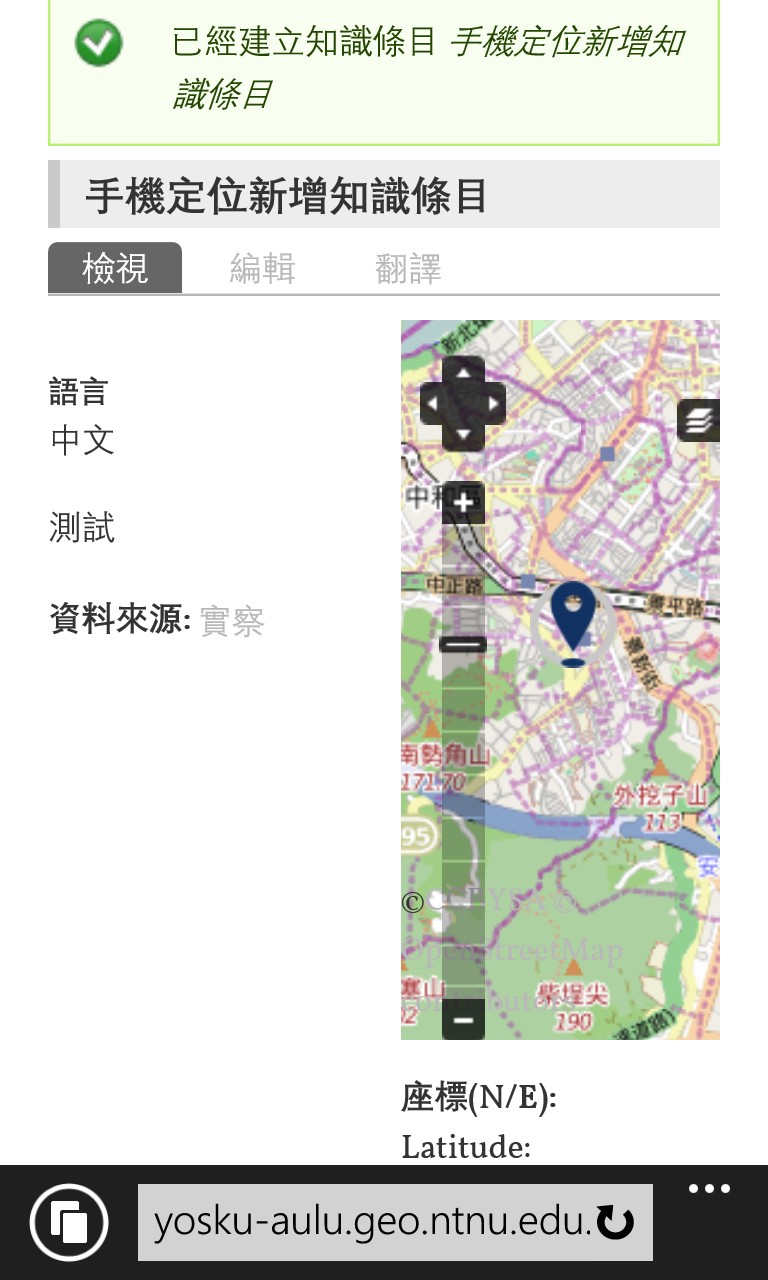Pan the map downward with arrow
The width and height of the screenshot is (768, 1280).
463,434
